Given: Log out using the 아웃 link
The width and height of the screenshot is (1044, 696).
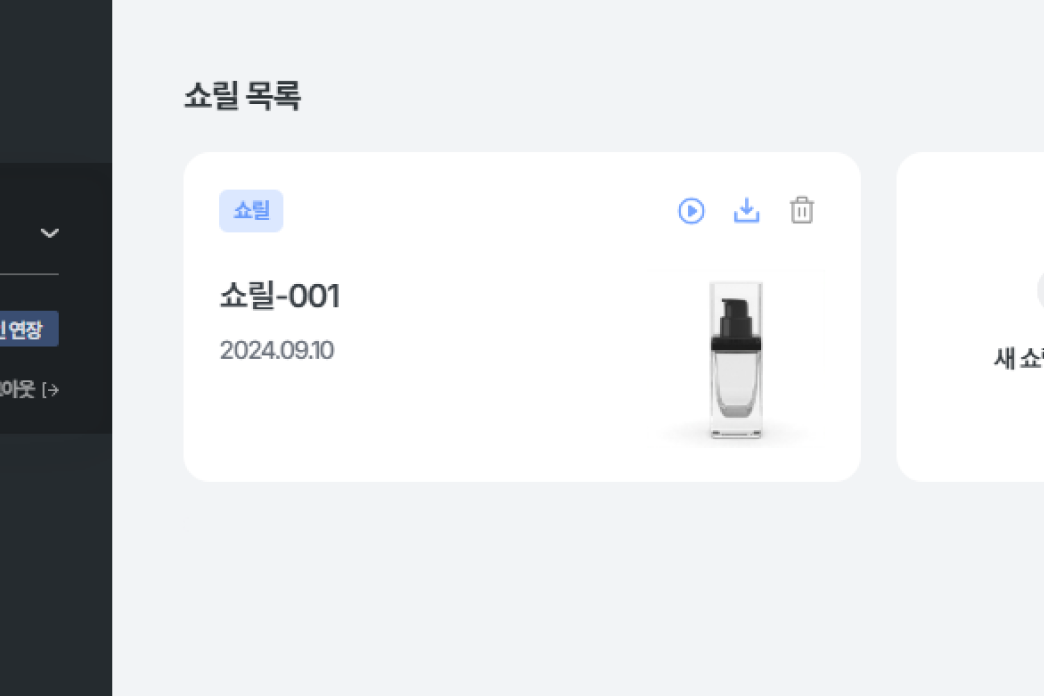Looking at the screenshot, I should [28, 389].
